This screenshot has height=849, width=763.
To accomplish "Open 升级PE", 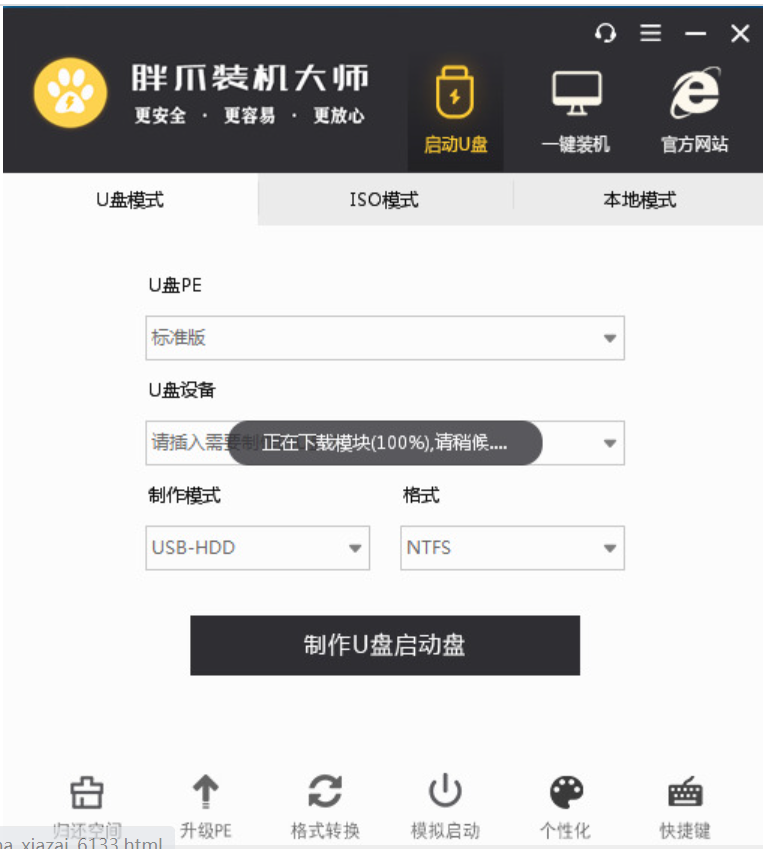I will pos(206,805).
